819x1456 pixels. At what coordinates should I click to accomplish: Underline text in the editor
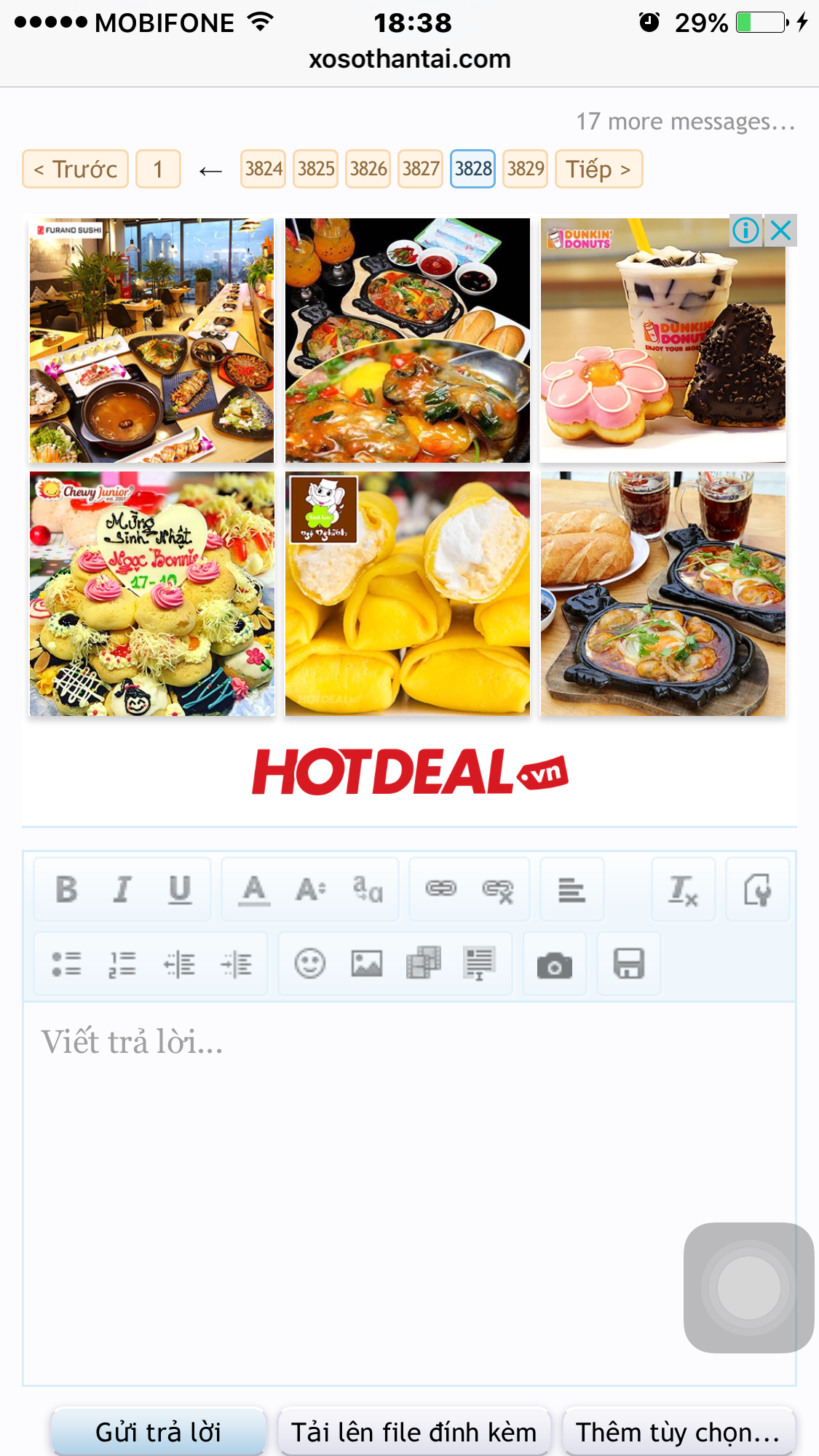[179, 889]
